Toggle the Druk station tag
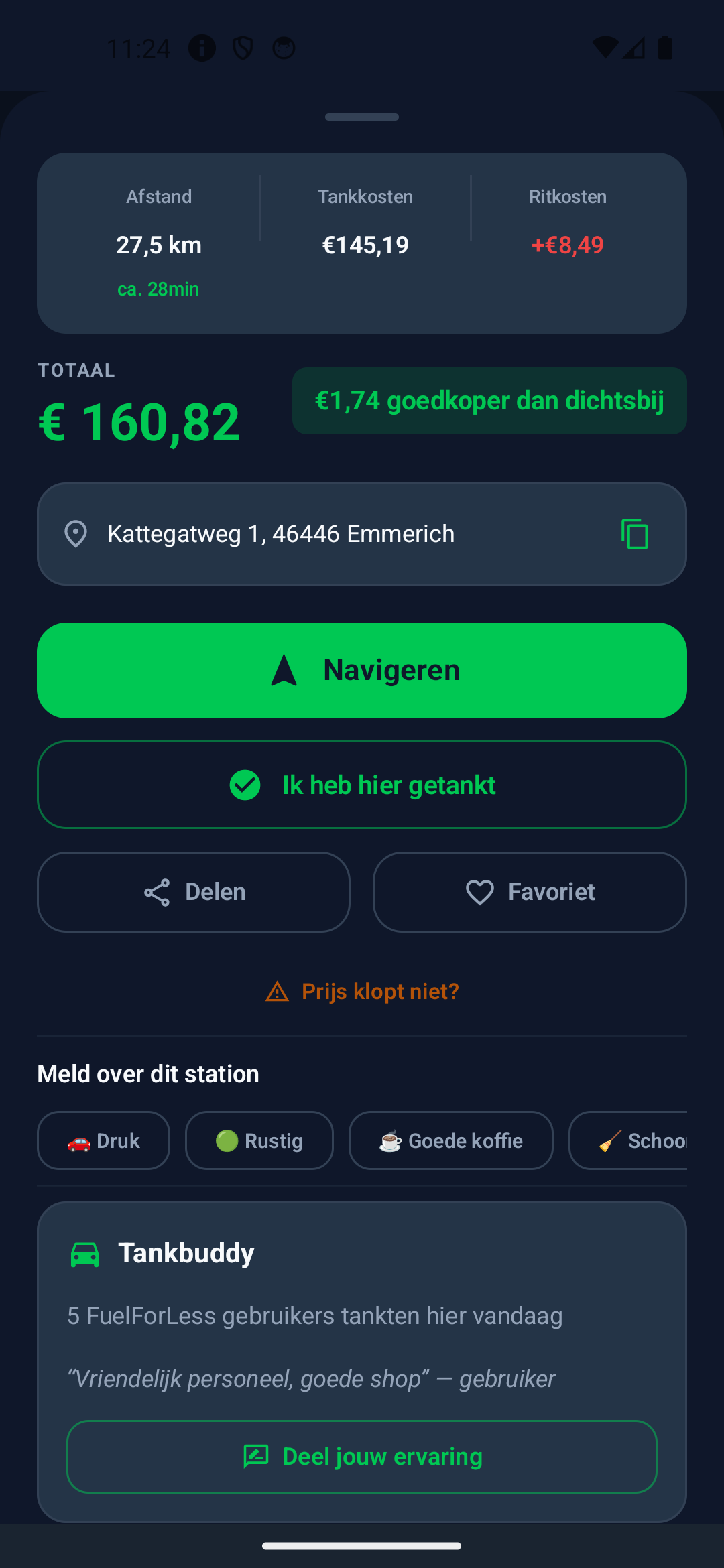 tap(103, 1140)
